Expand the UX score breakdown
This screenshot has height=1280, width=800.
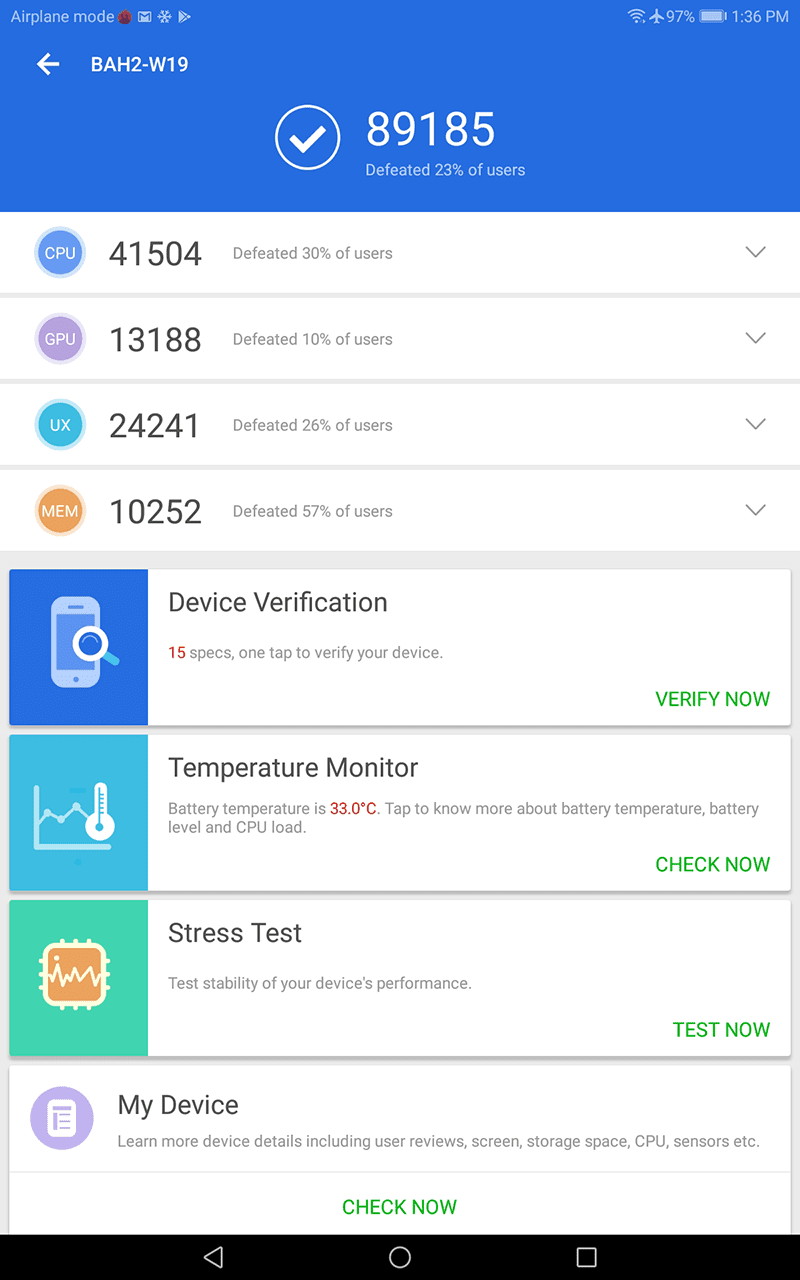click(756, 424)
